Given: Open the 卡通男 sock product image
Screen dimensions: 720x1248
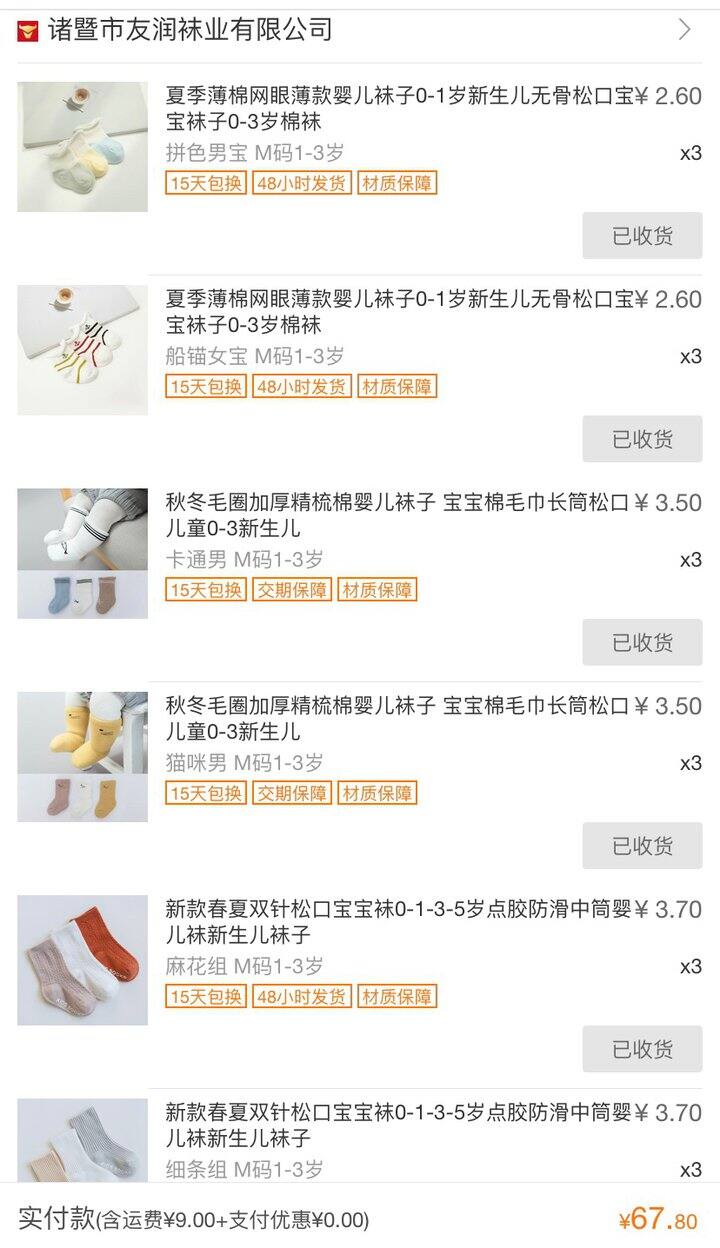Looking at the screenshot, I should [82, 554].
